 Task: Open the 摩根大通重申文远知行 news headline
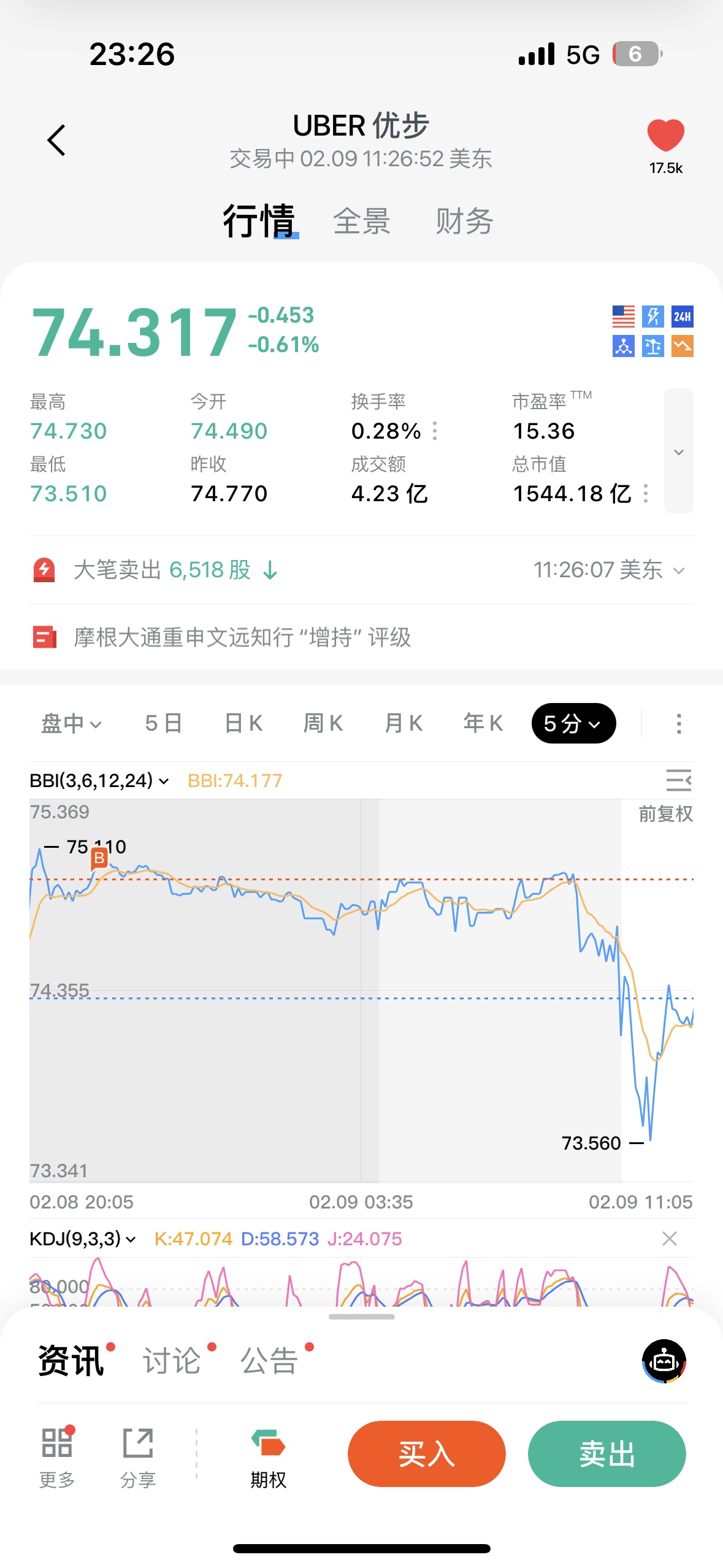(x=242, y=637)
